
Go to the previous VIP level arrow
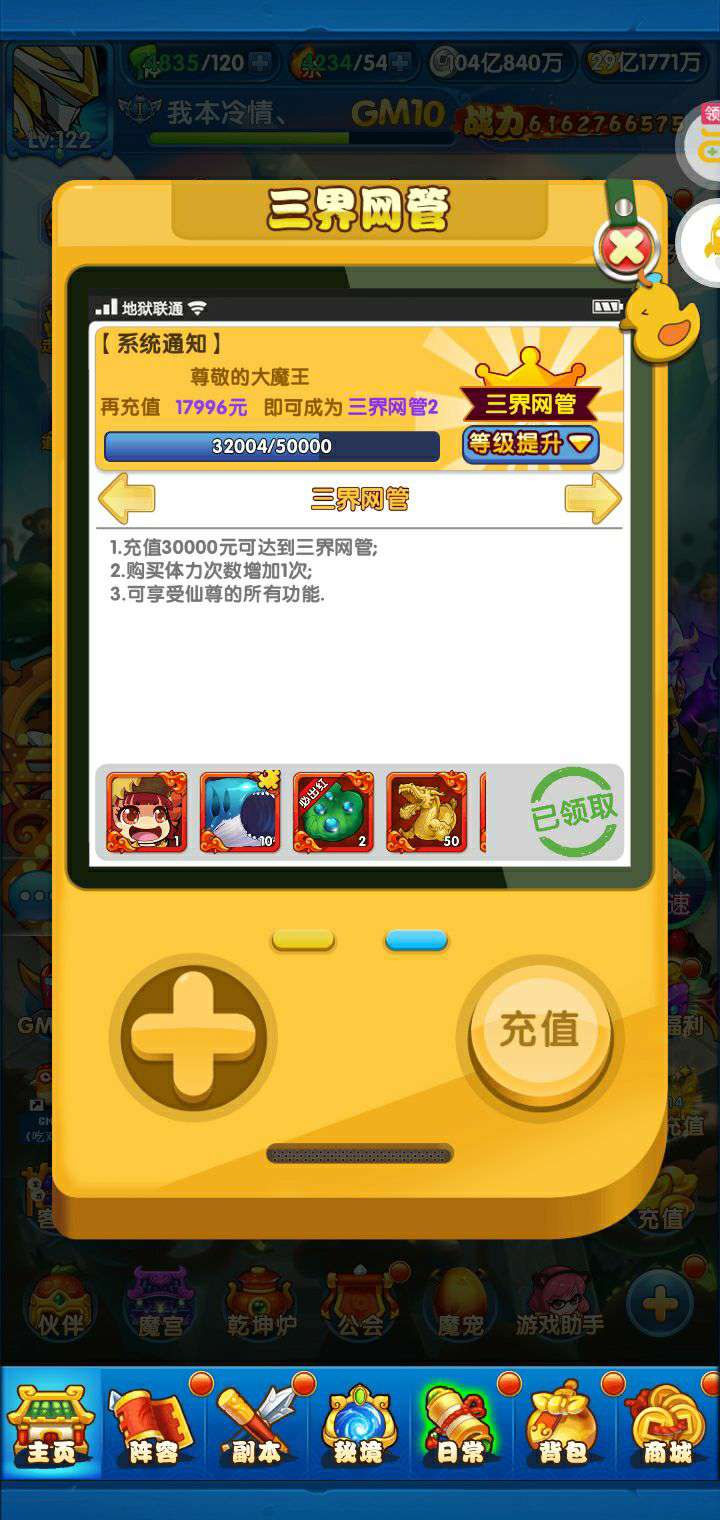pyautogui.click(x=127, y=498)
